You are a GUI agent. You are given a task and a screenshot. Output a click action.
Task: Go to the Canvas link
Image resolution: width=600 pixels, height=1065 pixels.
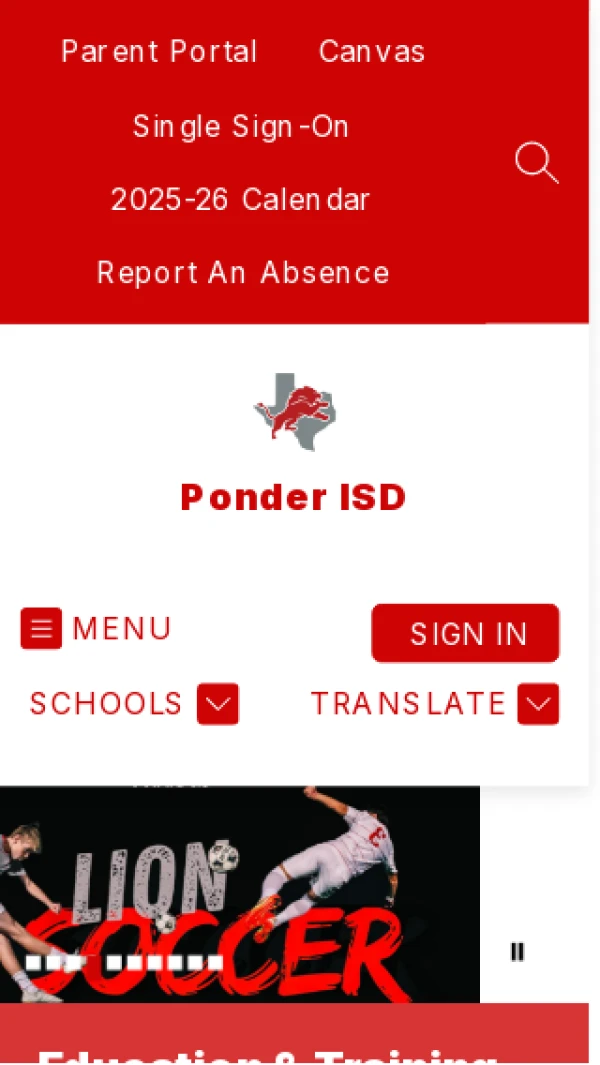(x=371, y=52)
